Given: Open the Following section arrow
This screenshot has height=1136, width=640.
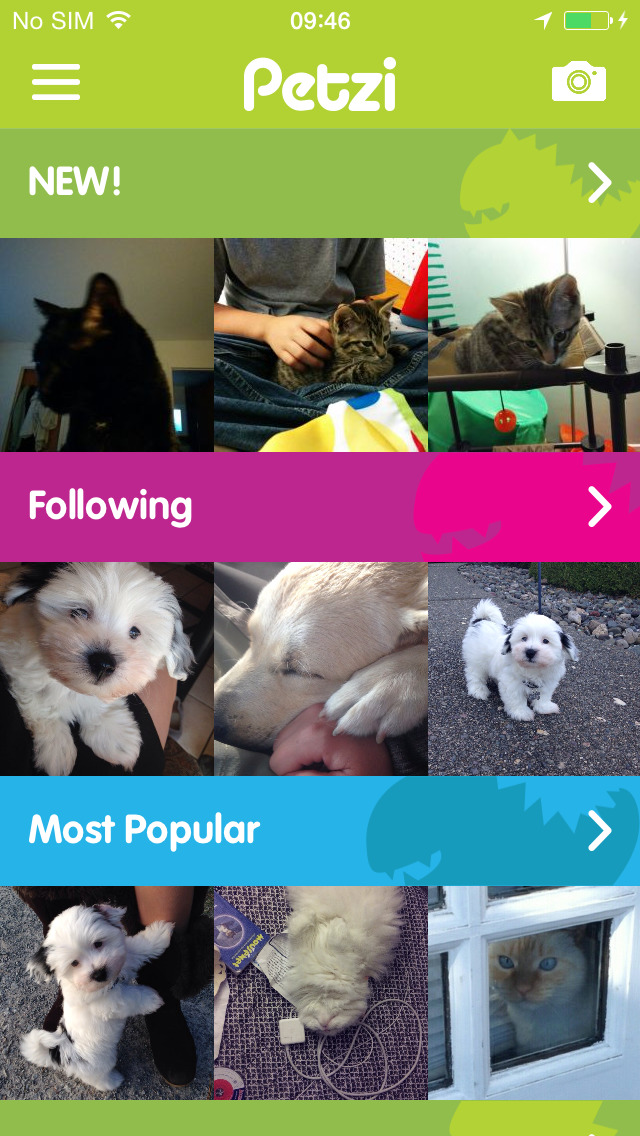Looking at the screenshot, I should pos(600,506).
